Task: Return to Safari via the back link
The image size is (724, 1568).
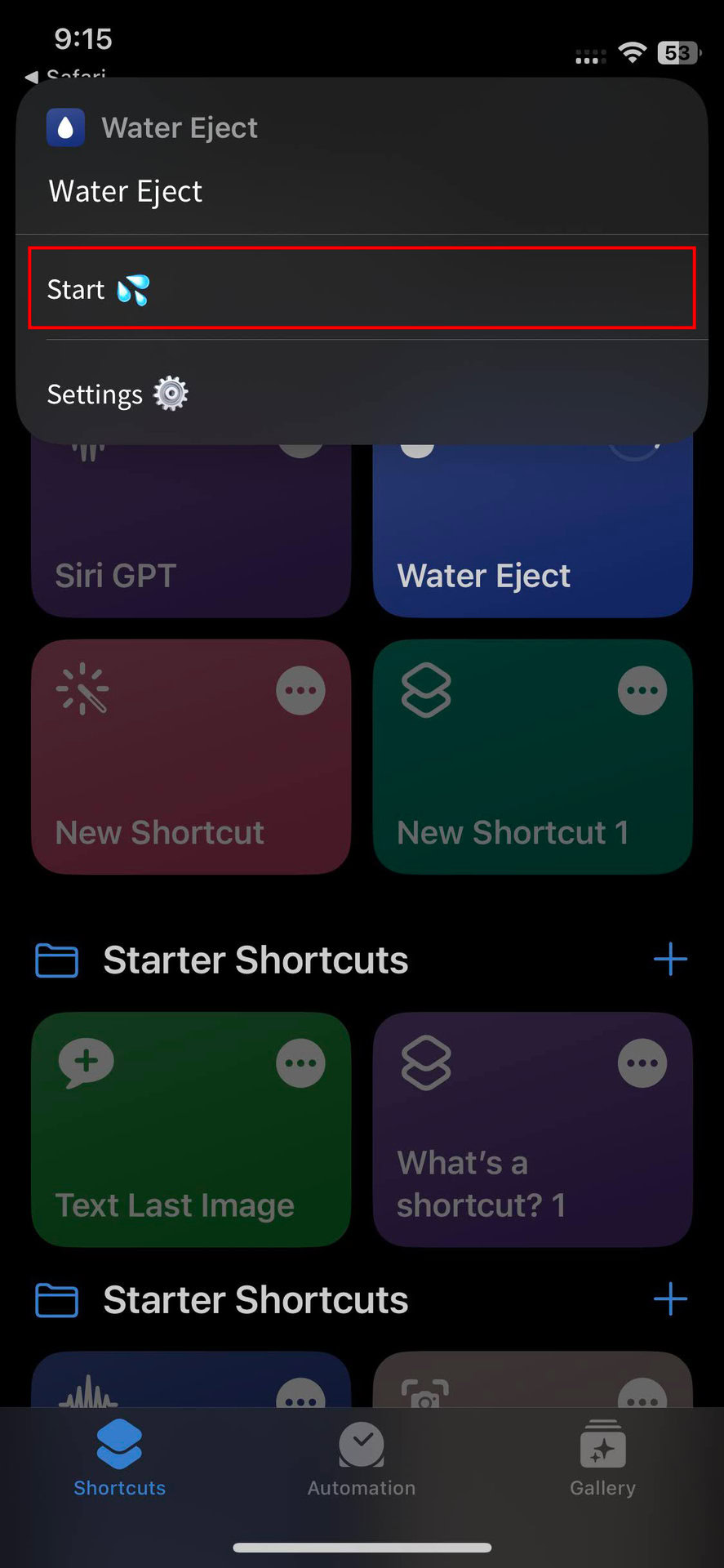Action: coord(67,75)
